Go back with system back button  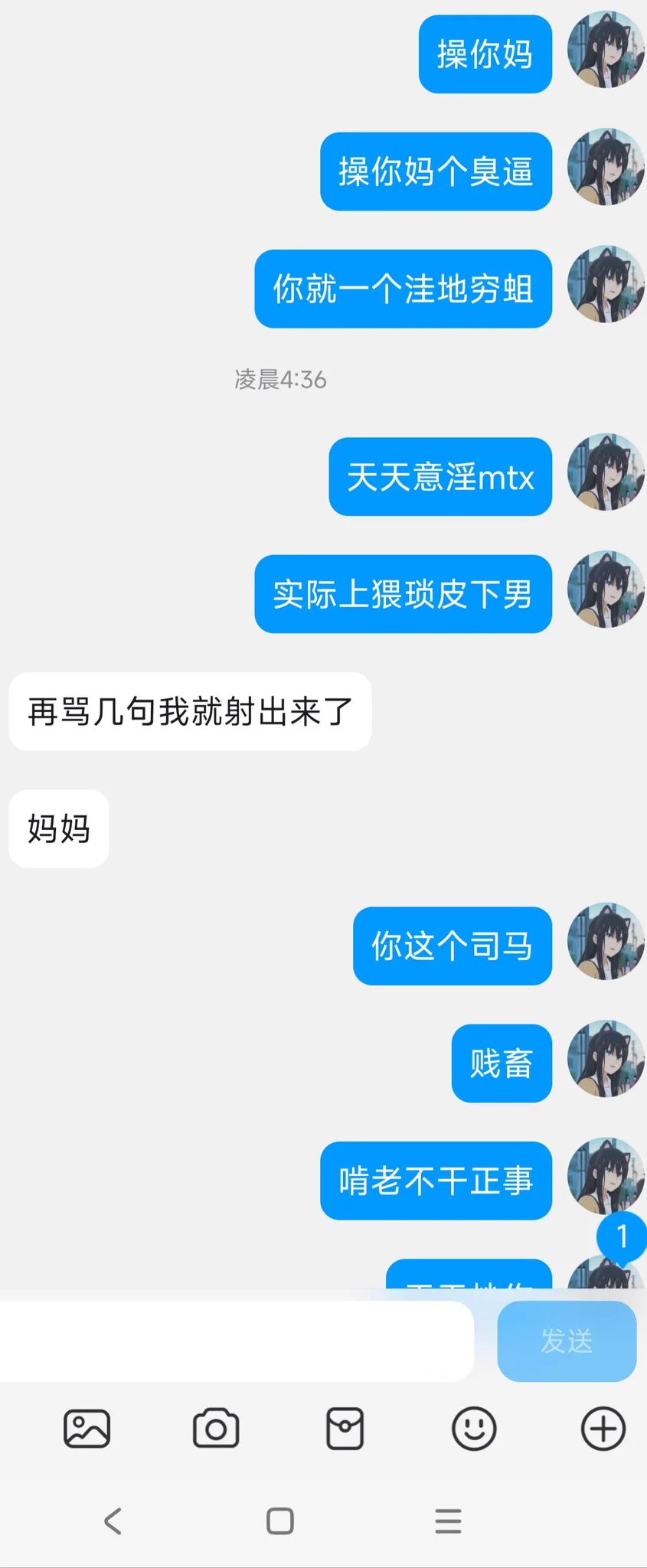(x=113, y=1521)
